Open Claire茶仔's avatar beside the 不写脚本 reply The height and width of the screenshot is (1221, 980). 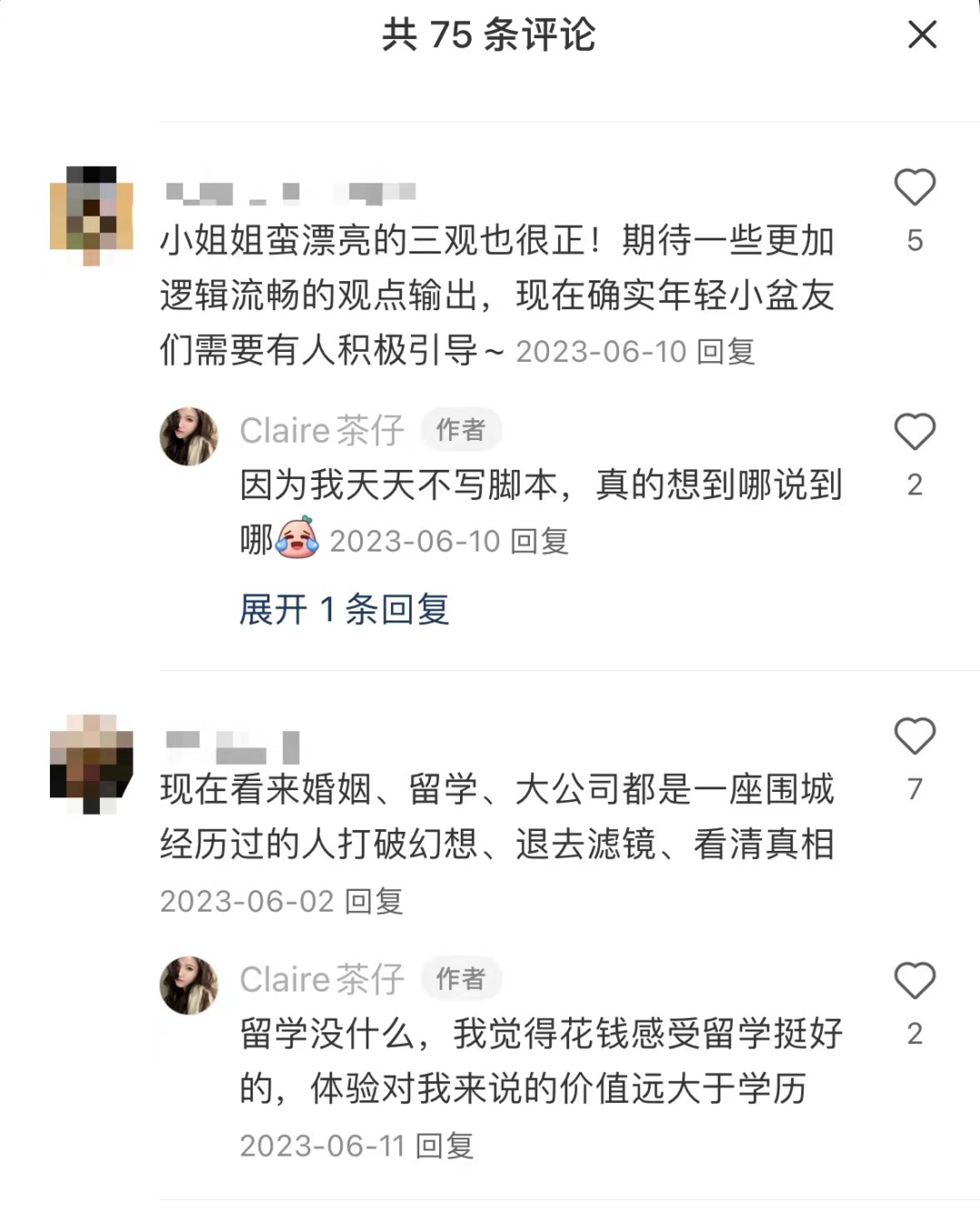coord(189,436)
